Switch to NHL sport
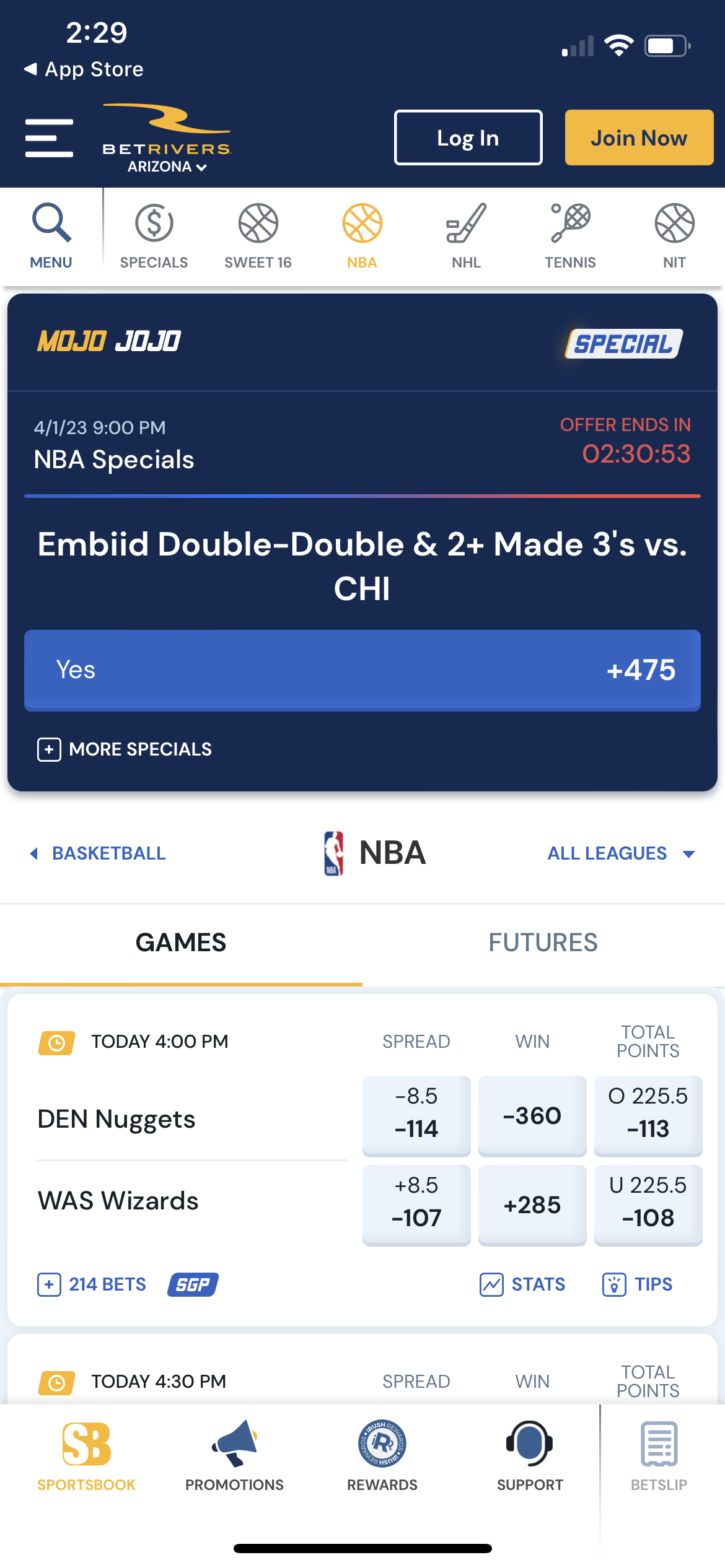Image resolution: width=725 pixels, height=1568 pixels. pyautogui.click(x=466, y=235)
